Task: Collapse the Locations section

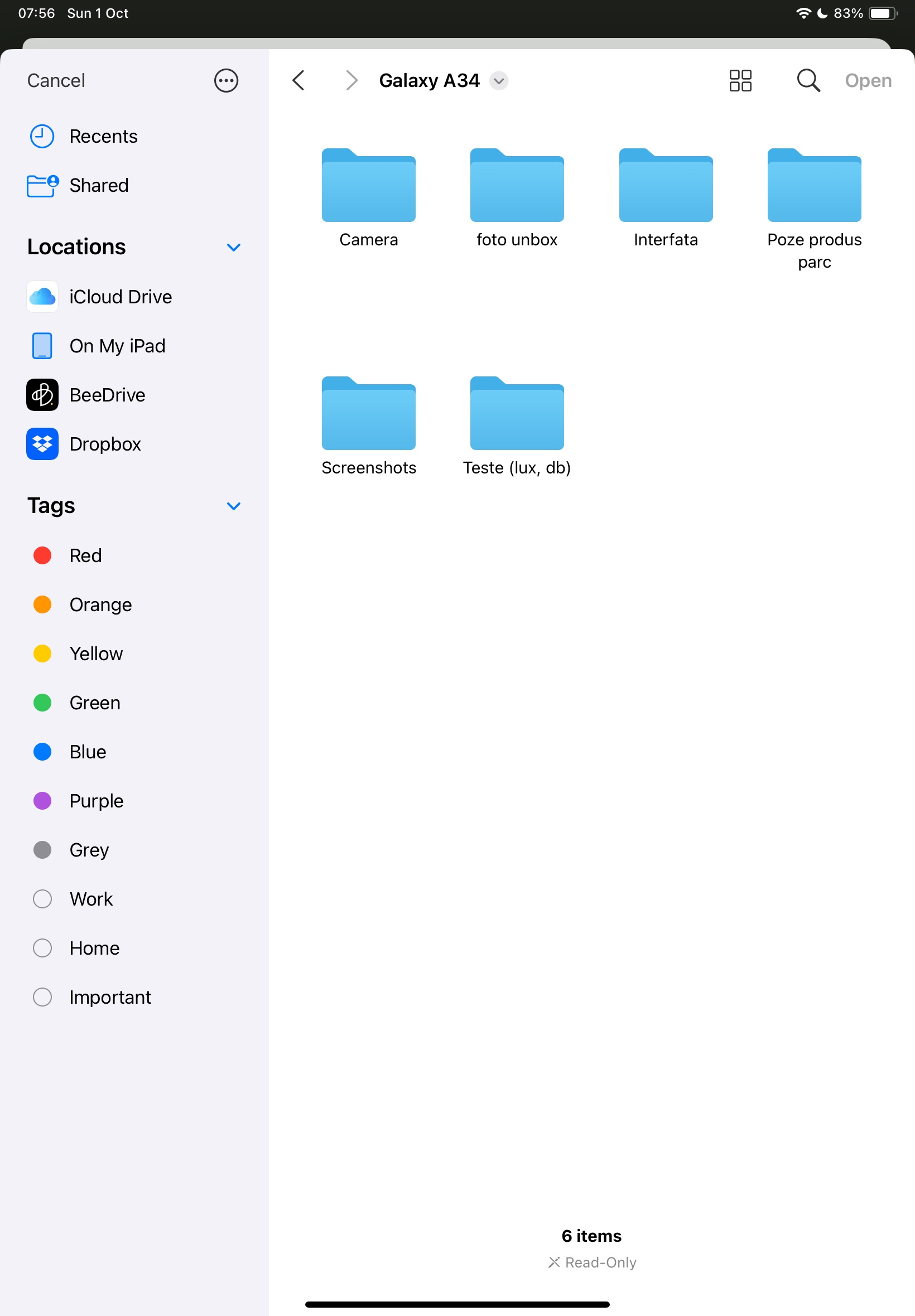Action: (x=233, y=247)
